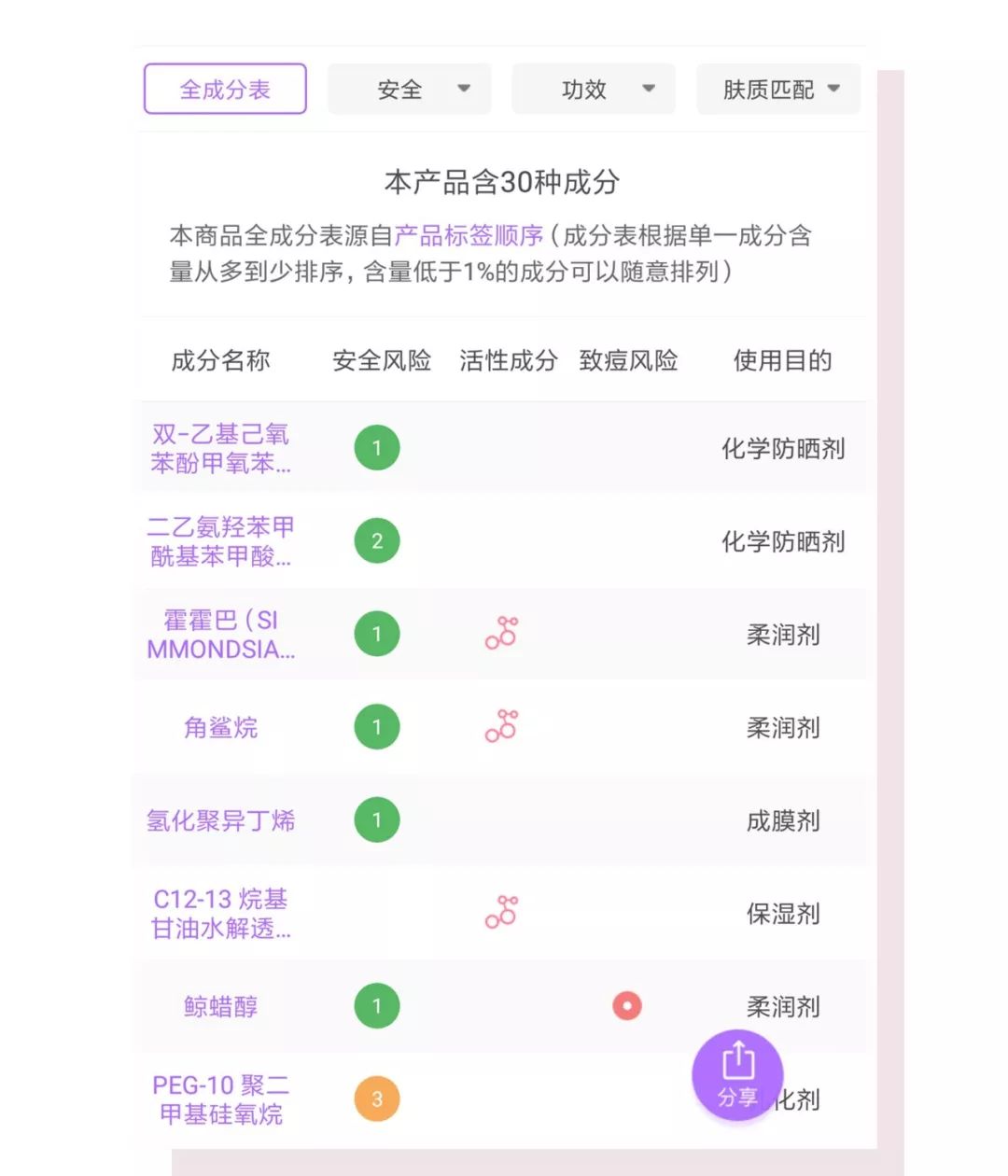This screenshot has height=1176, width=1008.
Task: Click the safety risk badge for 霍霍巴
Action: click(x=377, y=634)
